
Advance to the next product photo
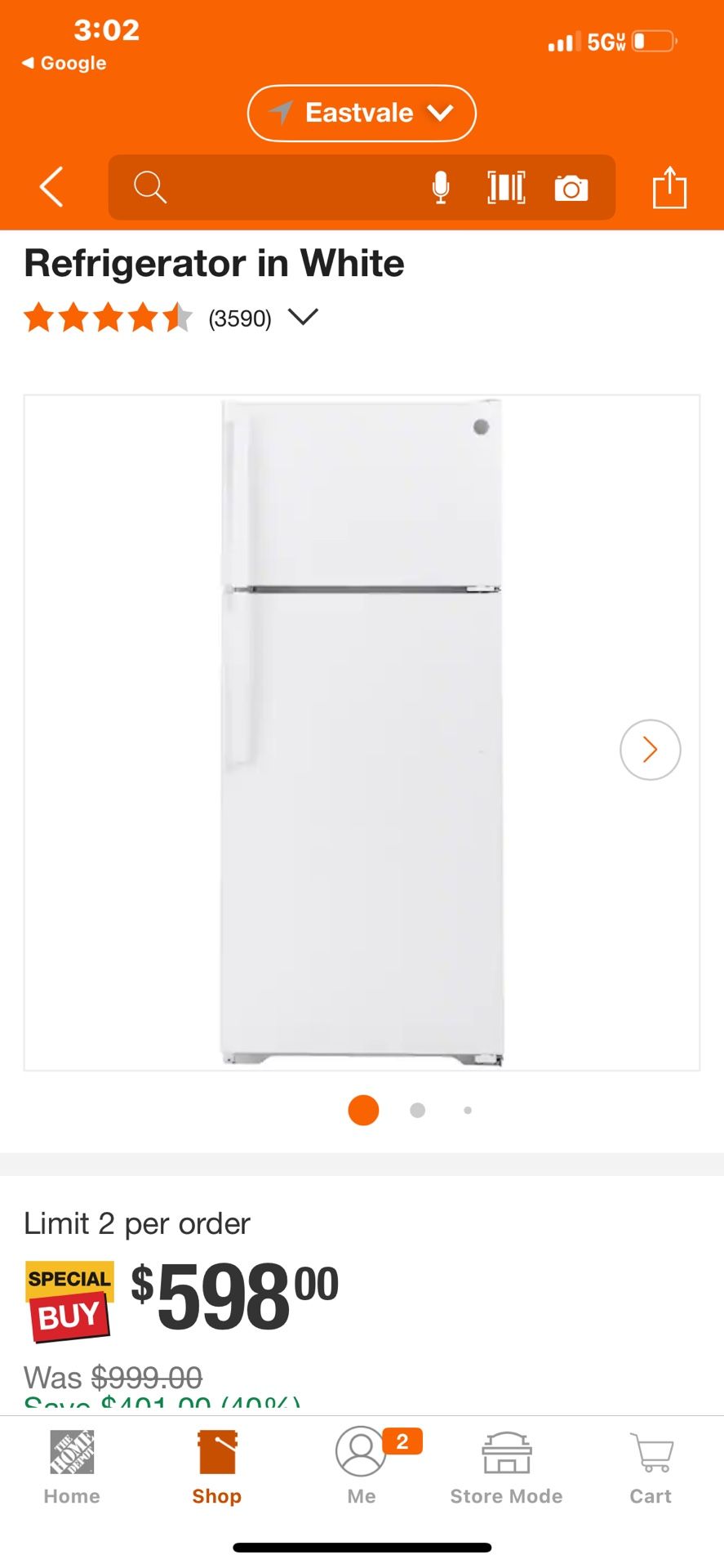coord(650,749)
